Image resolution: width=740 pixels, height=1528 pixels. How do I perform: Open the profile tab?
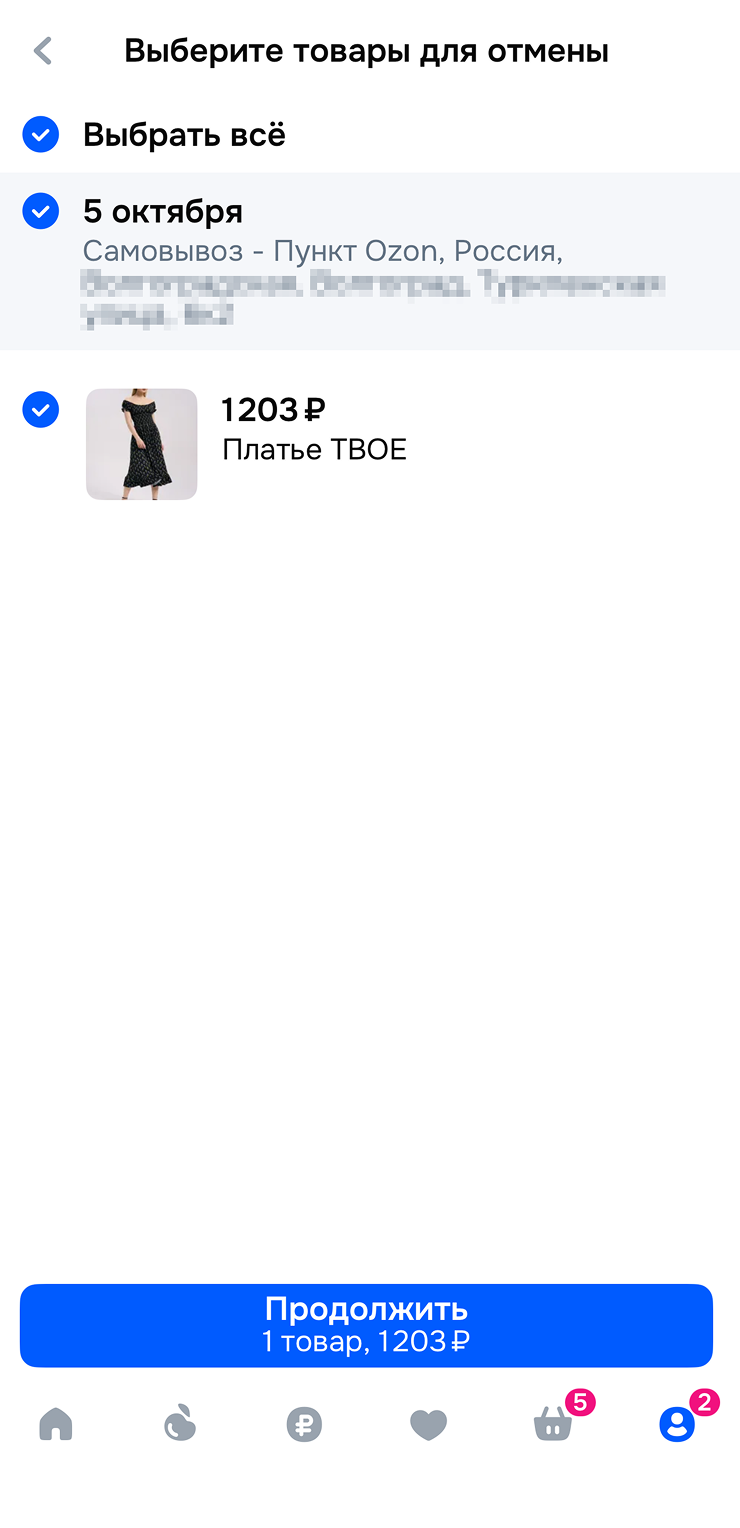[x=677, y=1423]
